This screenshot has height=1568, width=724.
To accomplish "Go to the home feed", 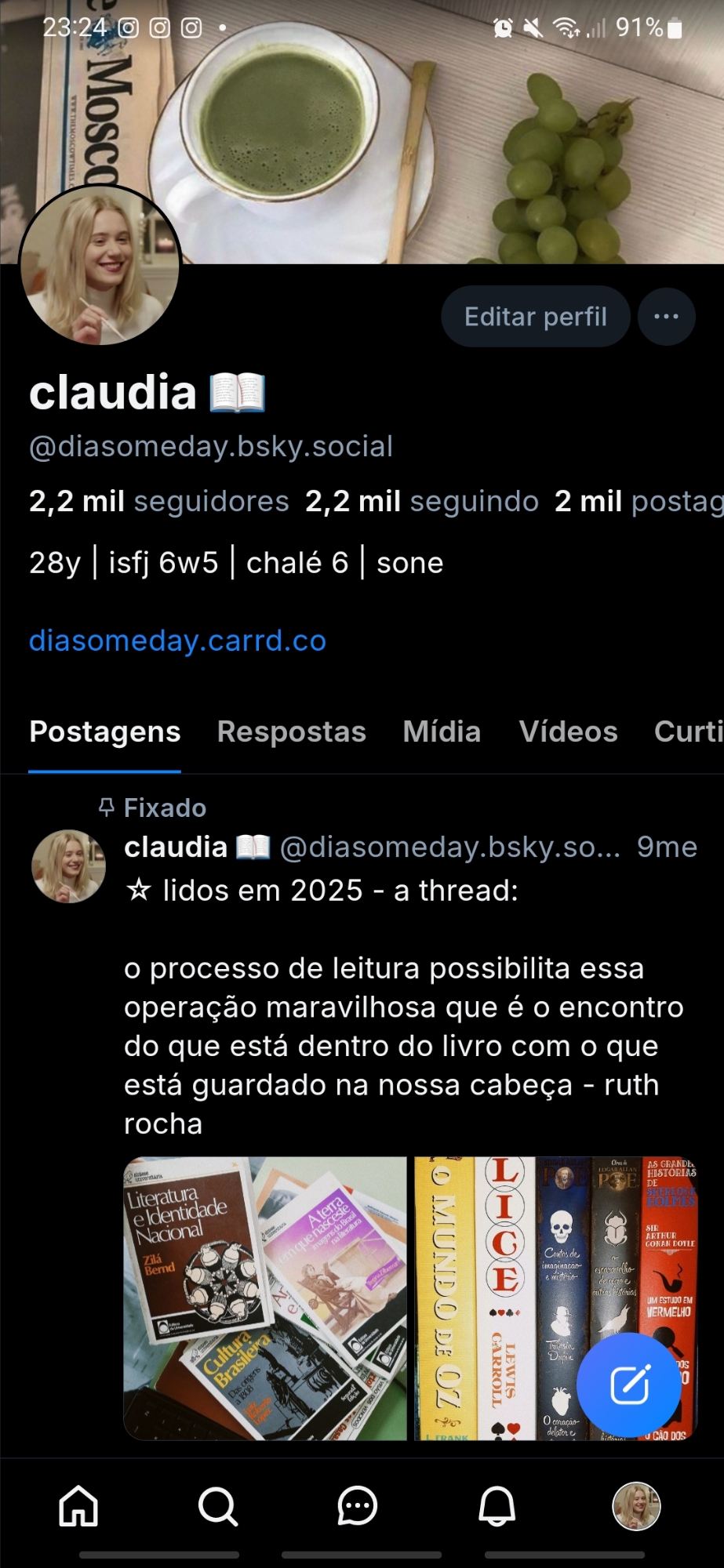I will (78, 1506).
